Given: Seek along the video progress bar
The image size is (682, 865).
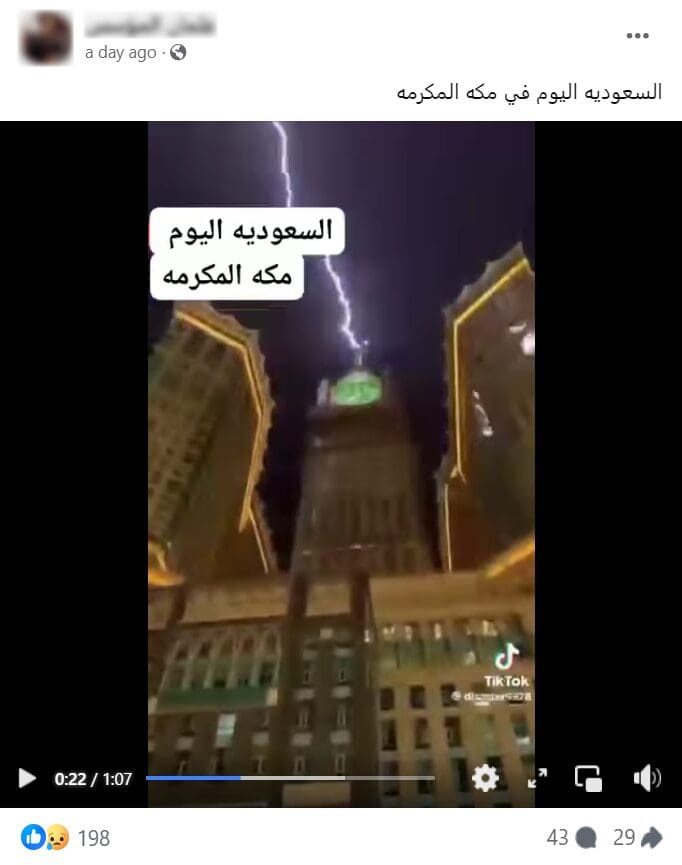Looking at the screenshot, I should click(x=290, y=778).
